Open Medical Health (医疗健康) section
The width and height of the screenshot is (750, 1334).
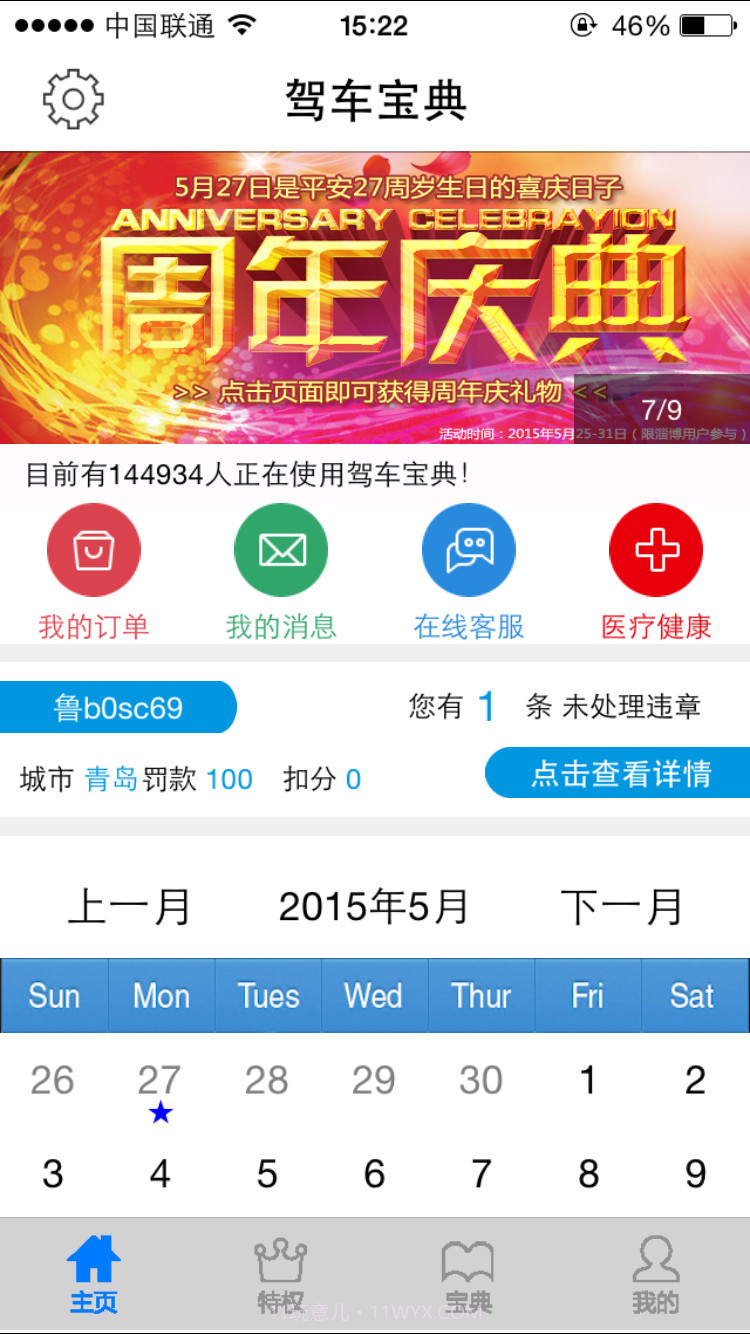[x=656, y=549]
